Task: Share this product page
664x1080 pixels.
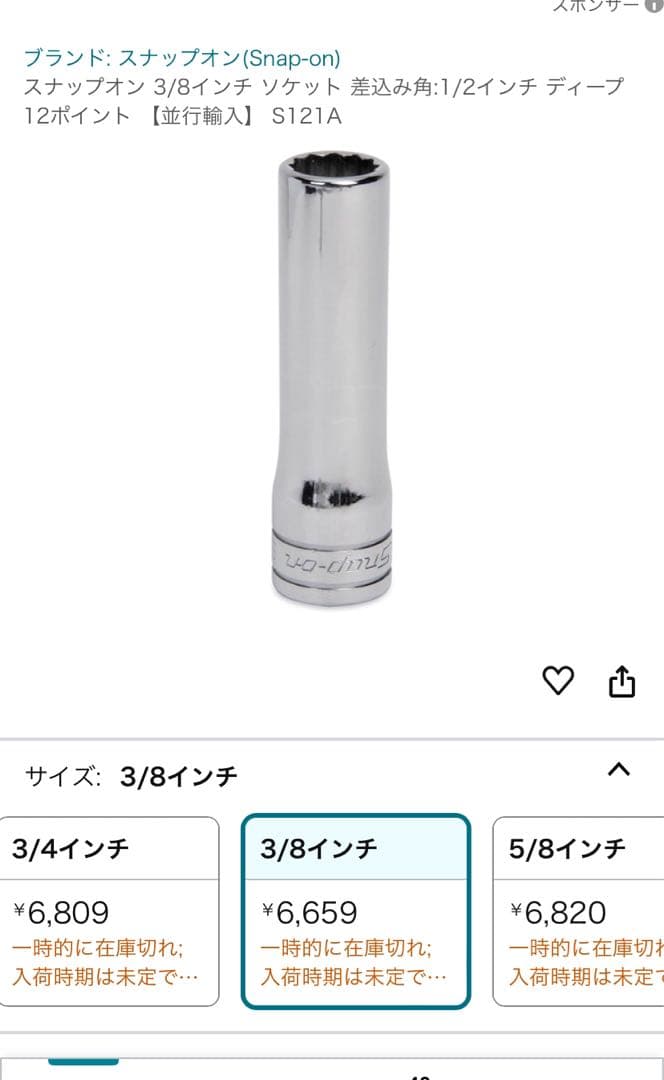Action: point(622,681)
